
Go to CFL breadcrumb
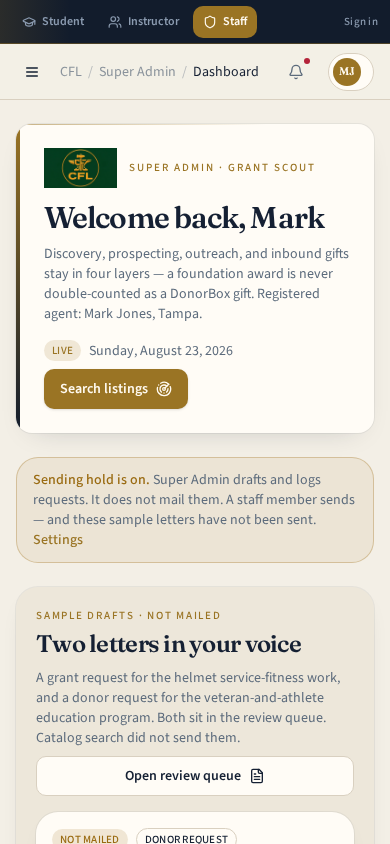(x=71, y=72)
